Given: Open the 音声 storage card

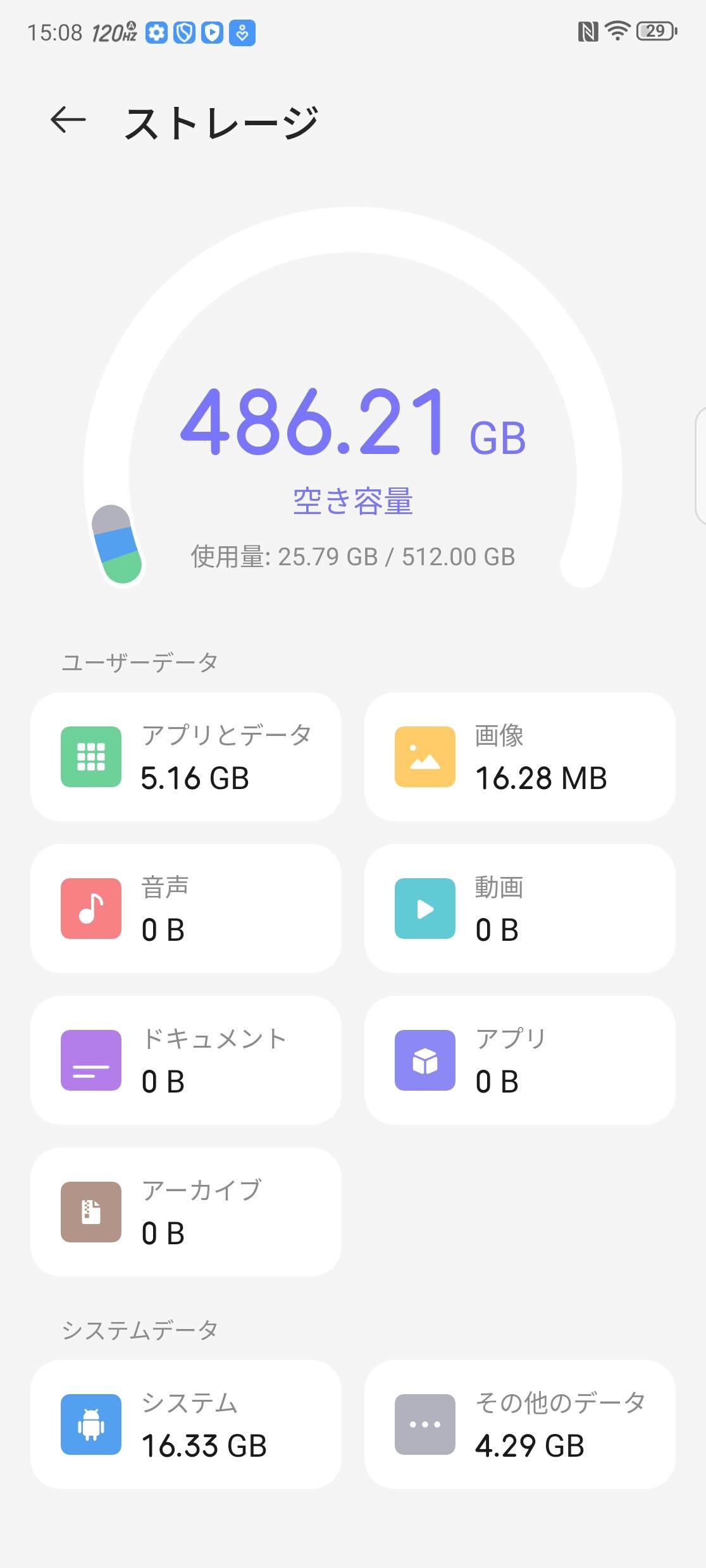Looking at the screenshot, I should tap(186, 909).
